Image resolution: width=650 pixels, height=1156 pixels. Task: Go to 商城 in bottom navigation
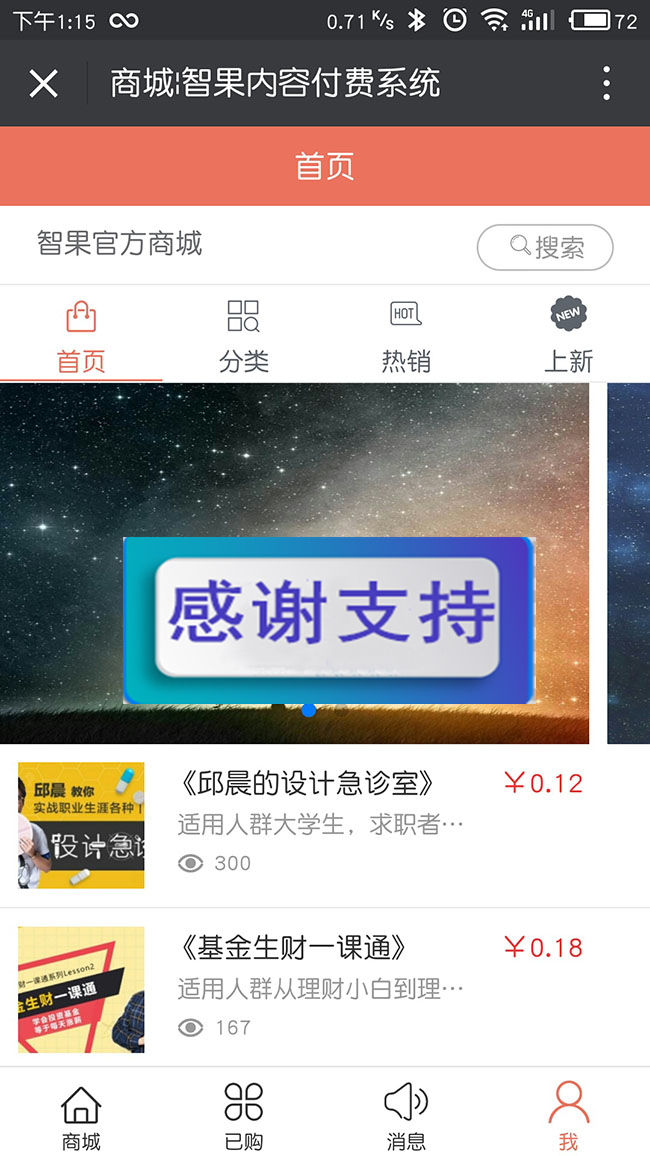[81, 1115]
